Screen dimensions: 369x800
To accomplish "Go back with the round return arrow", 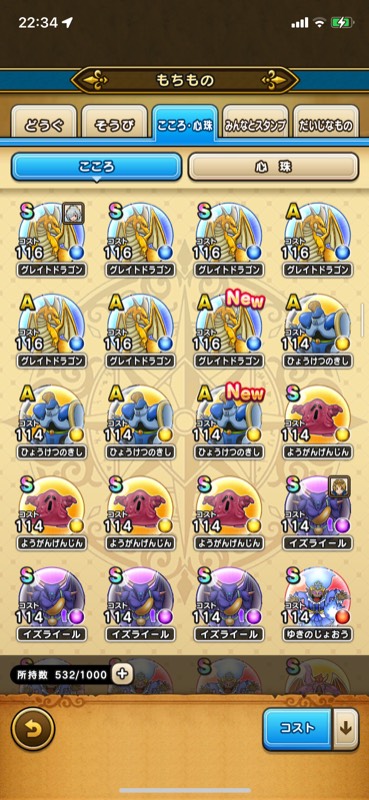I will tap(33, 729).
